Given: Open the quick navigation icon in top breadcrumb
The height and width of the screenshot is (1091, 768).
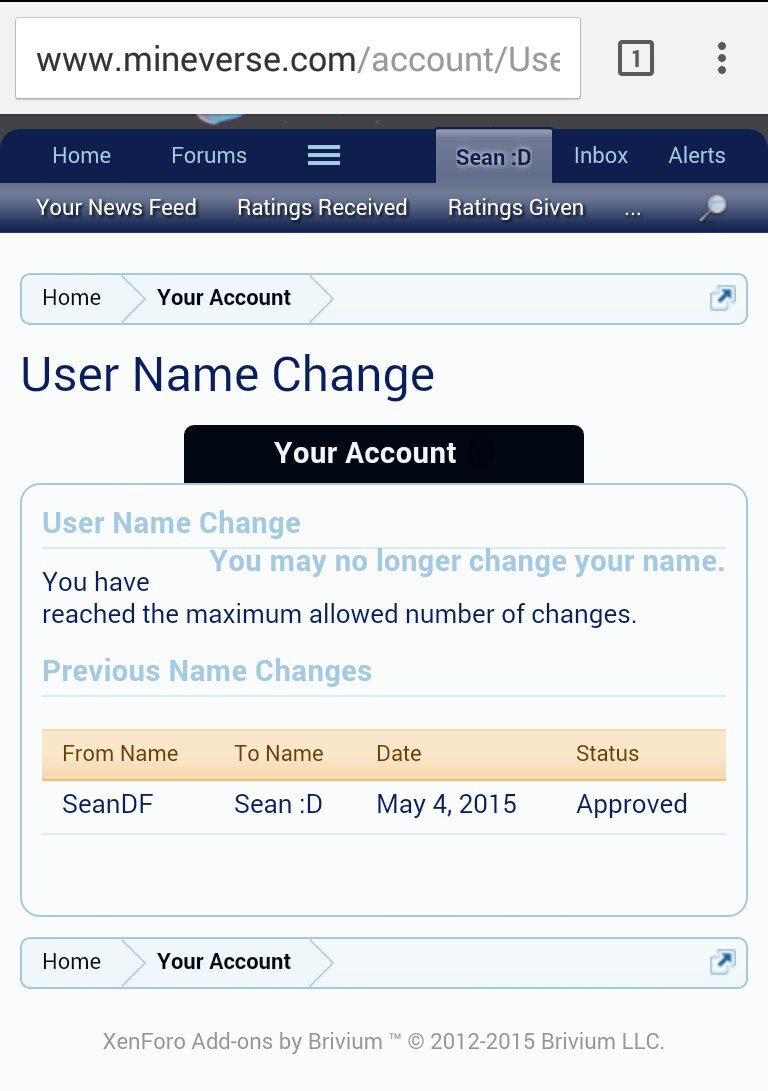Looking at the screenshot, I should point(721,298).
